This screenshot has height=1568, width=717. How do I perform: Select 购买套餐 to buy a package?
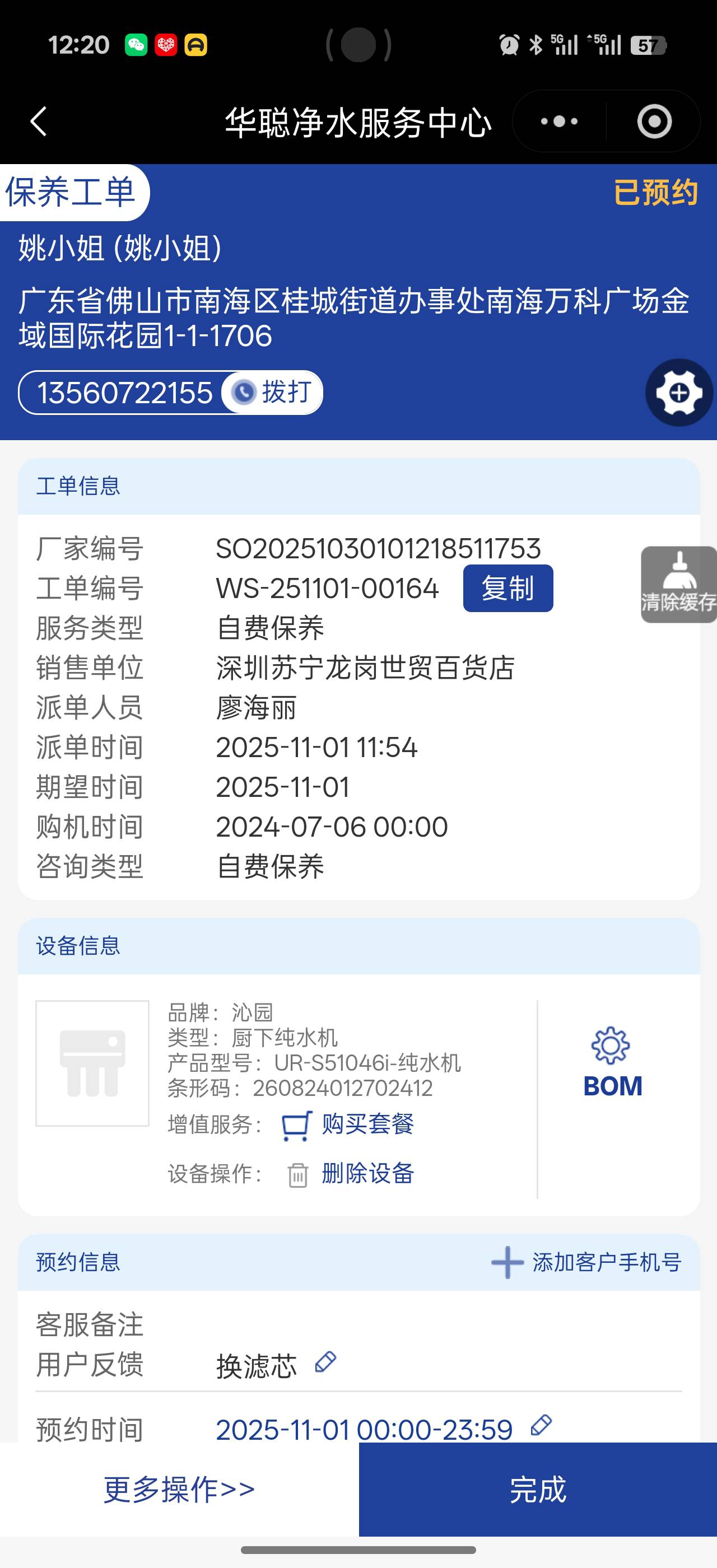click(x=367, y=1124)
